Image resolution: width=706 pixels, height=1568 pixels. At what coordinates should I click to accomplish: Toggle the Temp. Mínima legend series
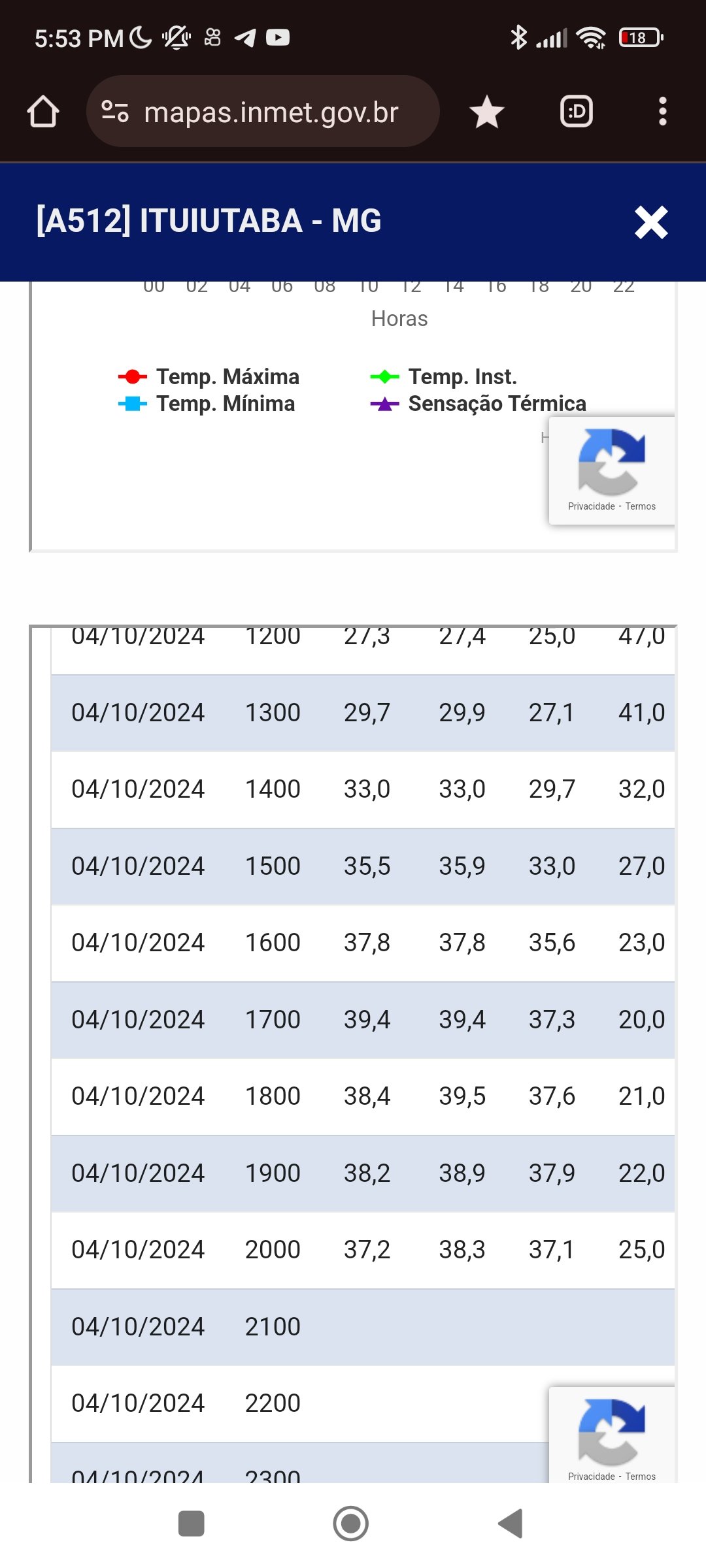(x=207, y=404)
